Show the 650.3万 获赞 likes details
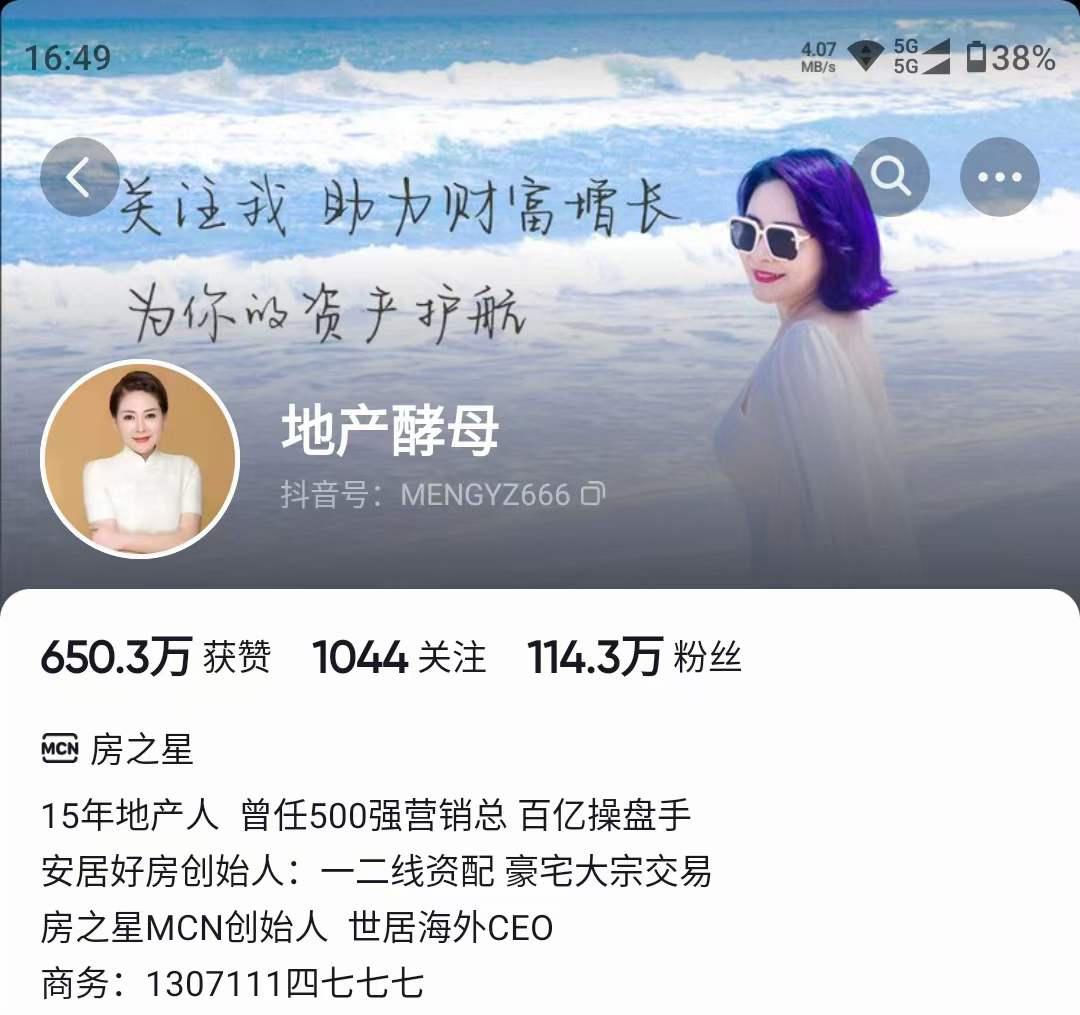The image size is (1080, 1015). pos(155,657)
